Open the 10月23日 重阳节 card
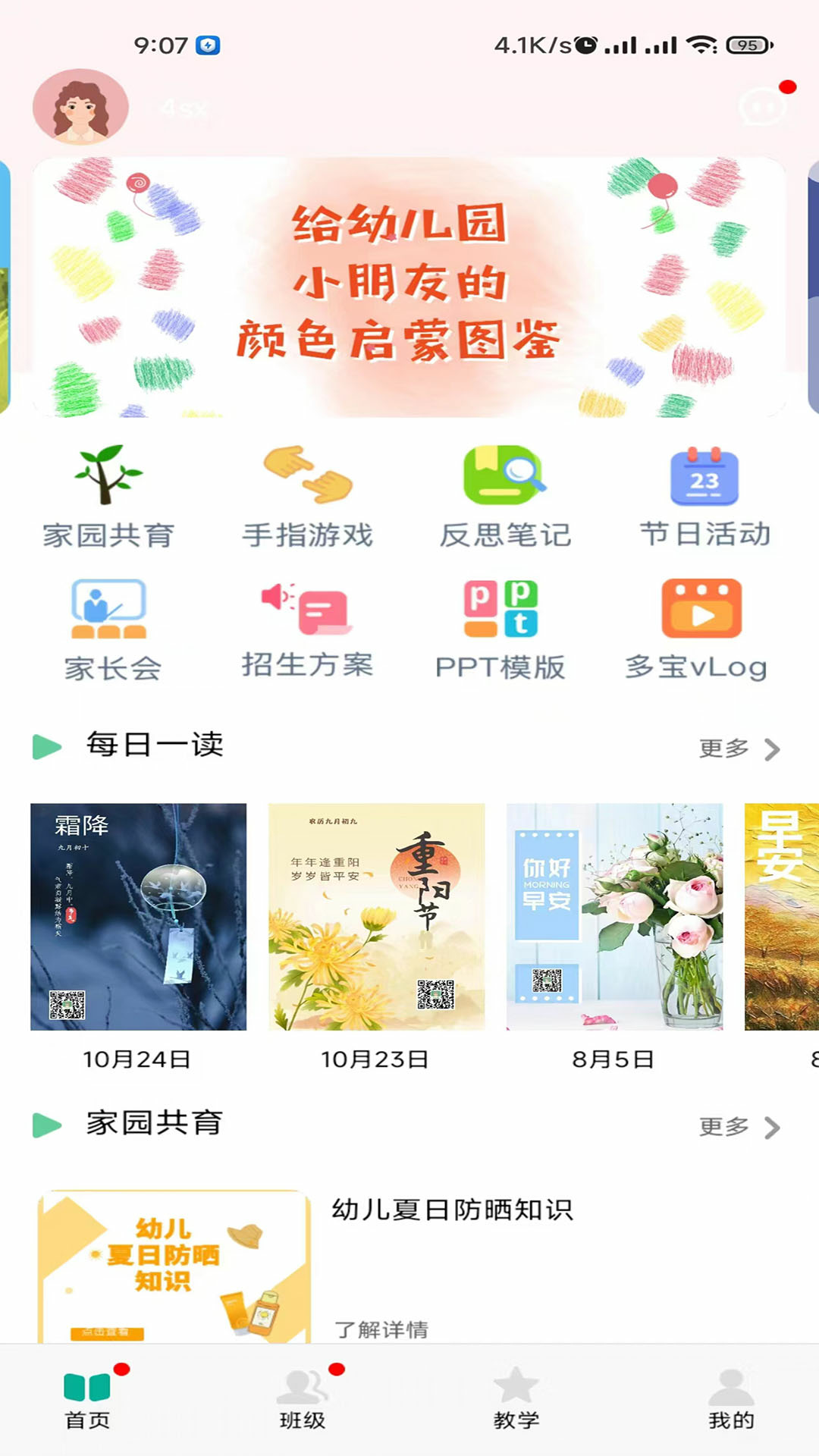 coord(376,917)
